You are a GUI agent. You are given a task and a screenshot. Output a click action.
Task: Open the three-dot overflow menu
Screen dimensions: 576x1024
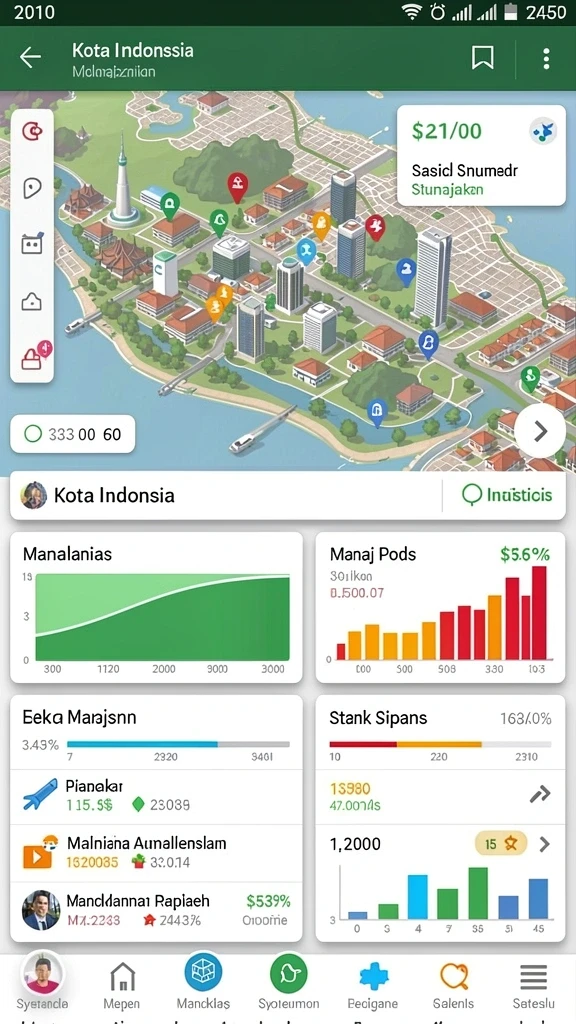click(546, 58)
